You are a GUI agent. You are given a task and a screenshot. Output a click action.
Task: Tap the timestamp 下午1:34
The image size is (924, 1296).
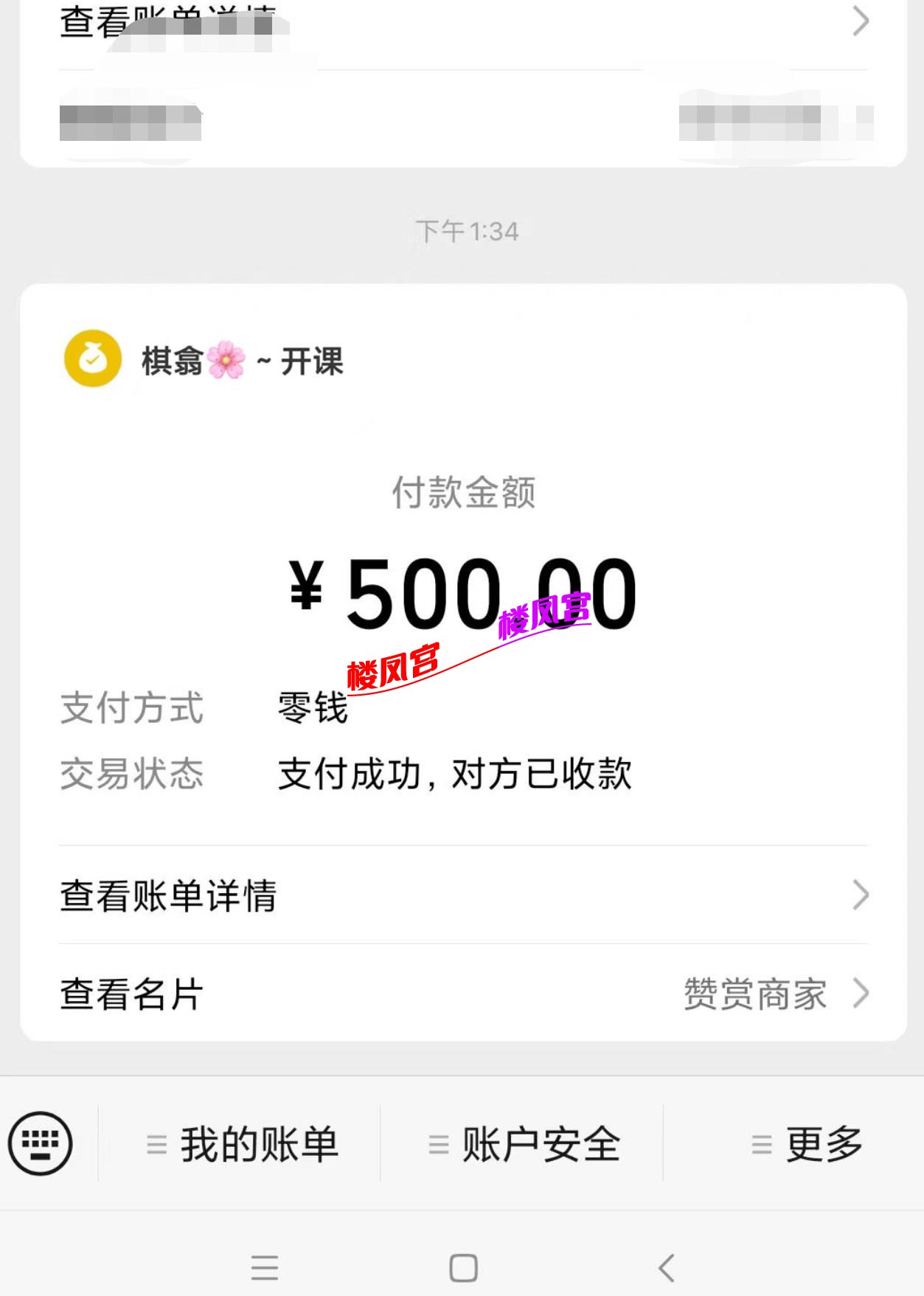click(465, 230)
